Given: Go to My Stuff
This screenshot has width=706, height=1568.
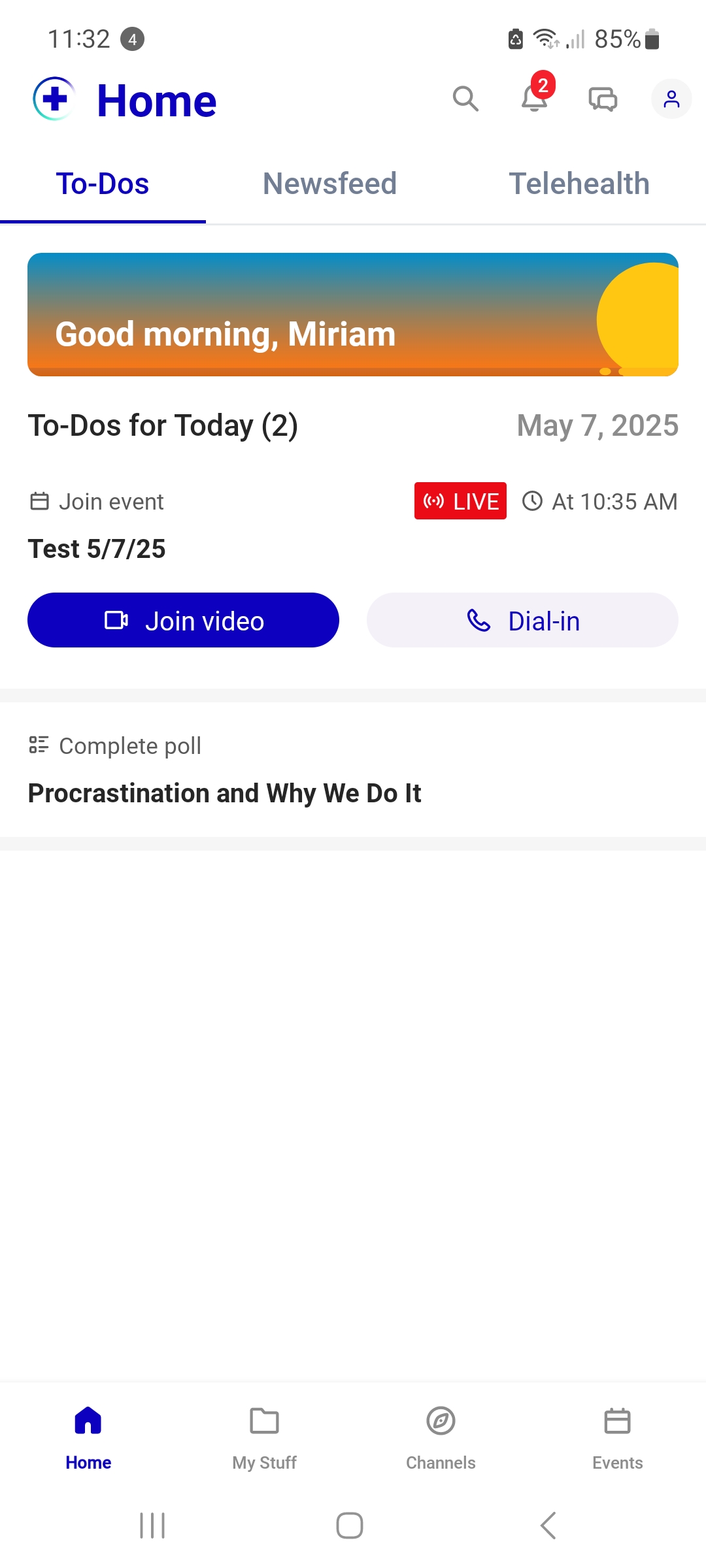Looking at the screenshot, I should coord(264,1439).
